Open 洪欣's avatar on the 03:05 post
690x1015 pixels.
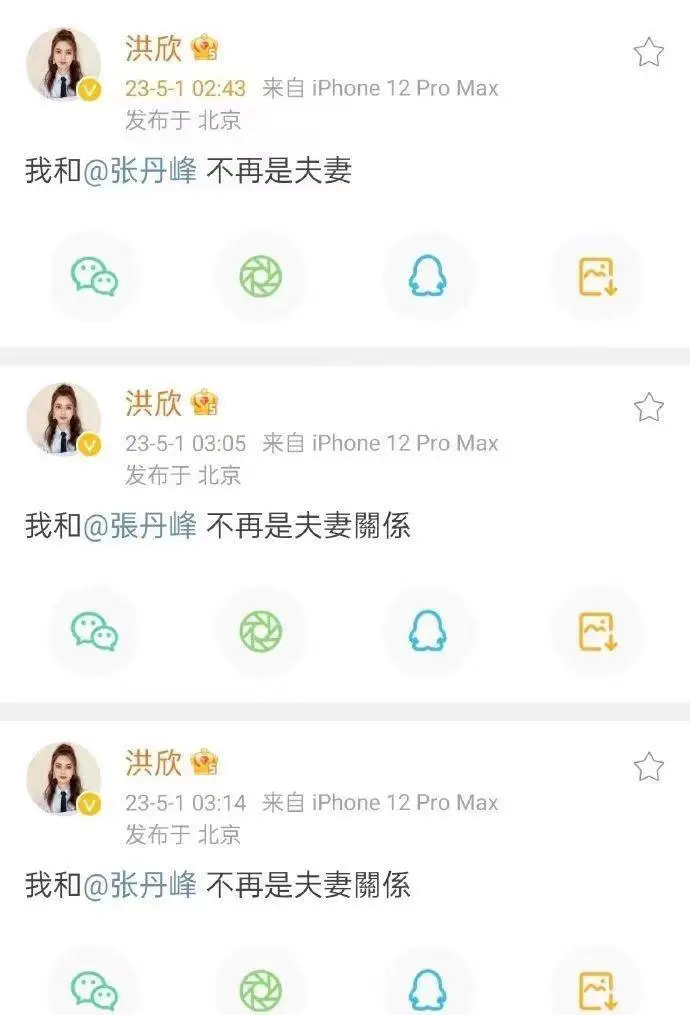pyautogui.click(x=63, y=419)
